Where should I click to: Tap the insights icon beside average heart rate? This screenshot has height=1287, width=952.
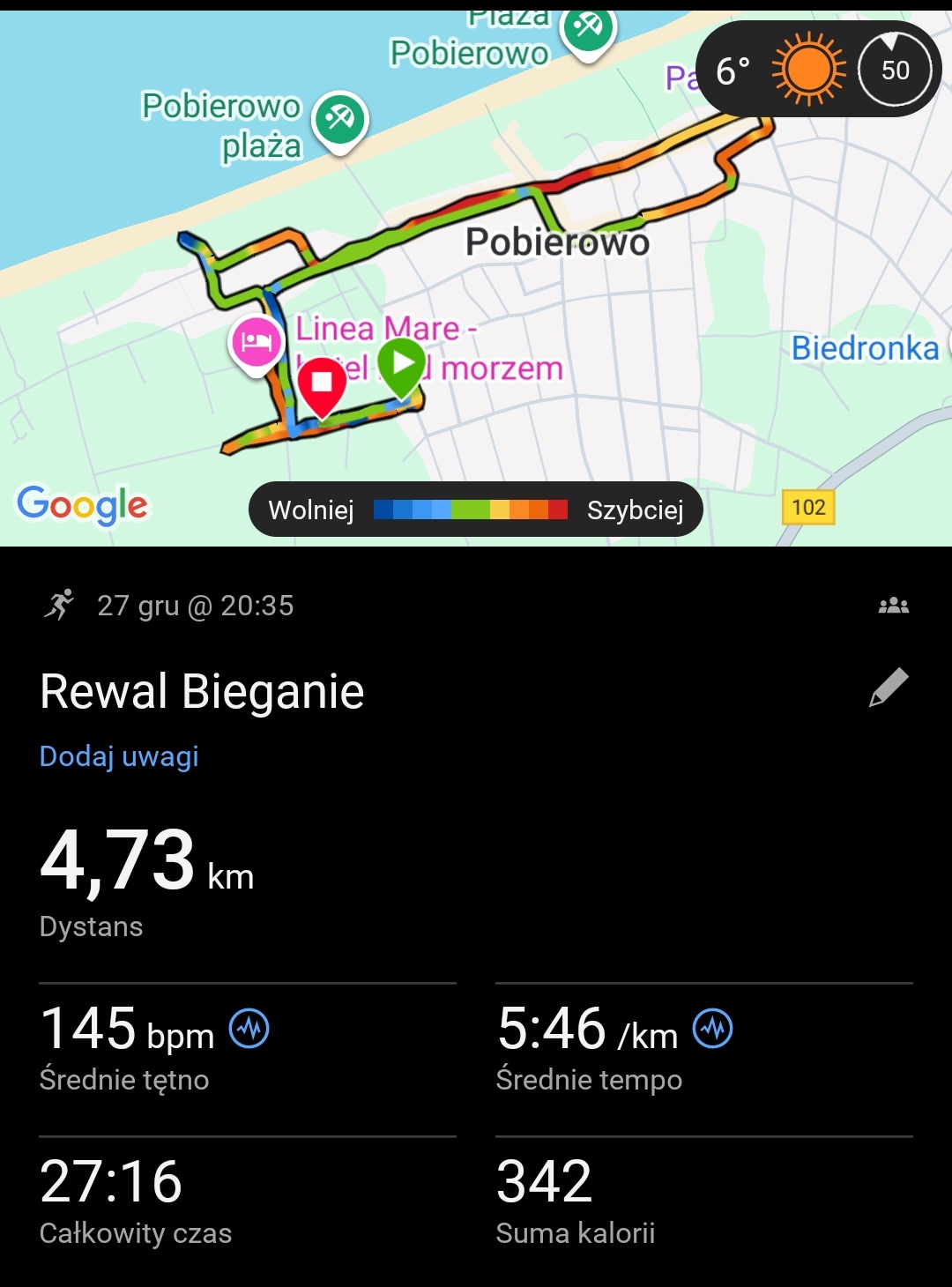click(x=249, y=1029)
